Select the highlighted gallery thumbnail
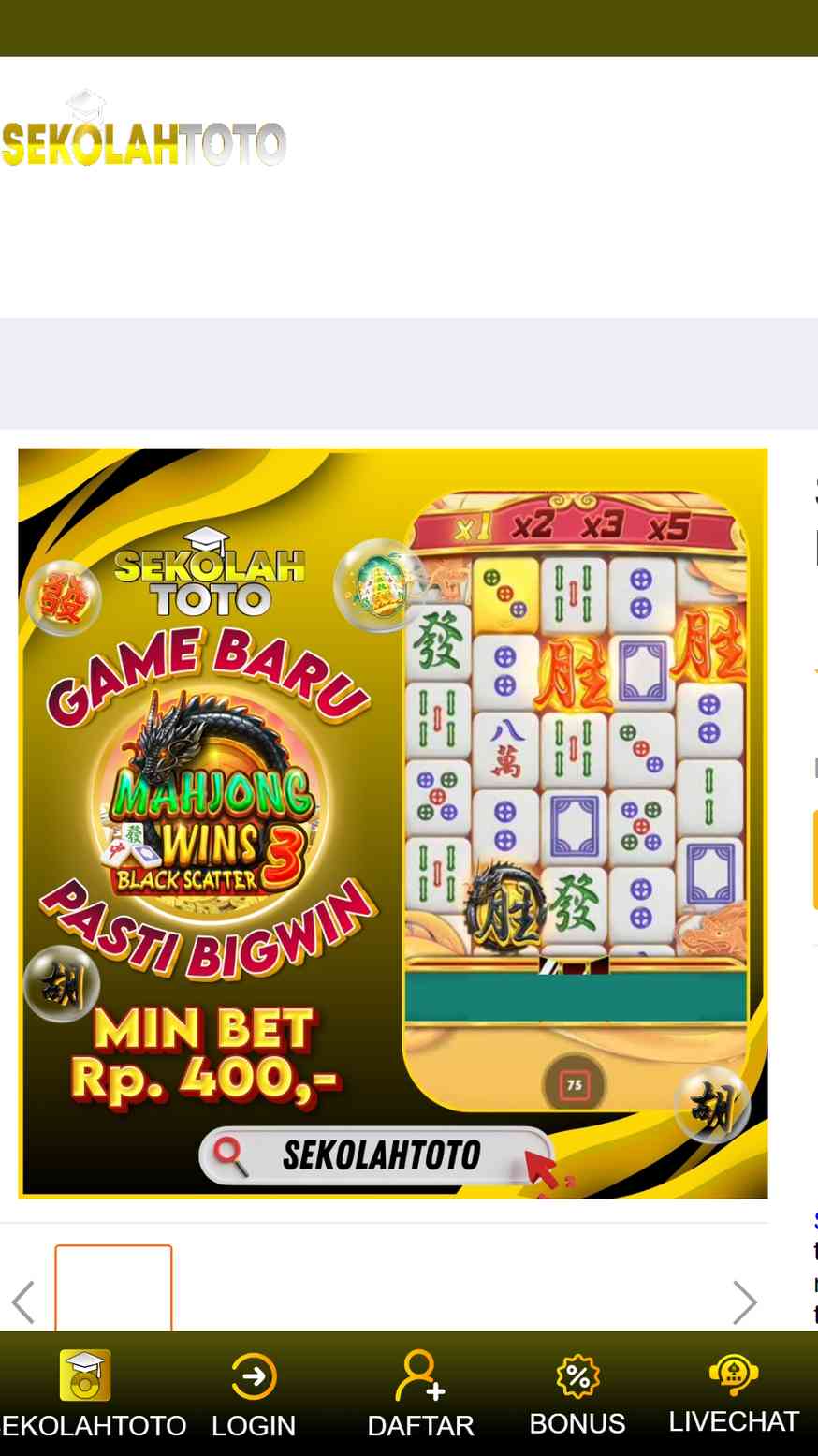Image resolution: width=818 pixels, height=1456 pixels. 113,1288
